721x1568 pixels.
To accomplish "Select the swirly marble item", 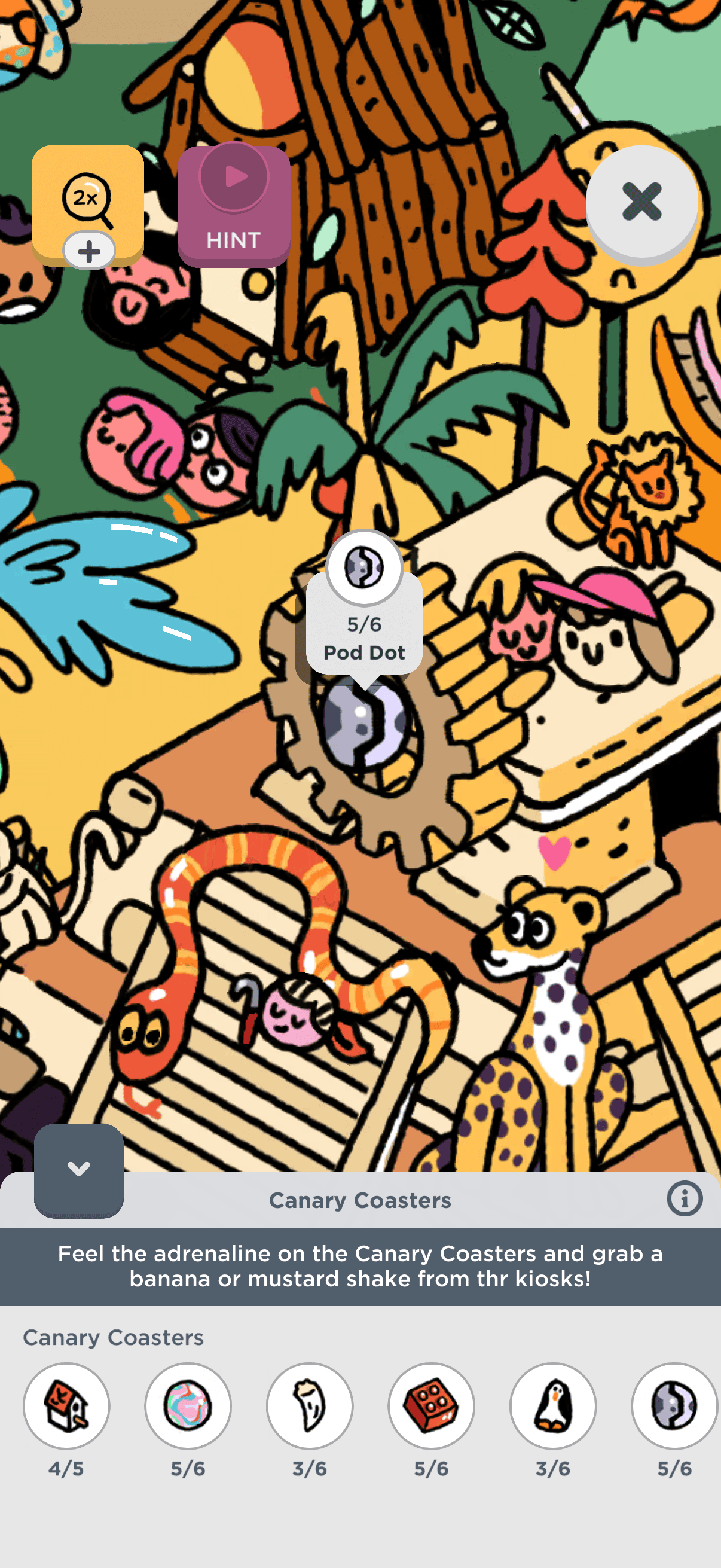I will 188,1405.
